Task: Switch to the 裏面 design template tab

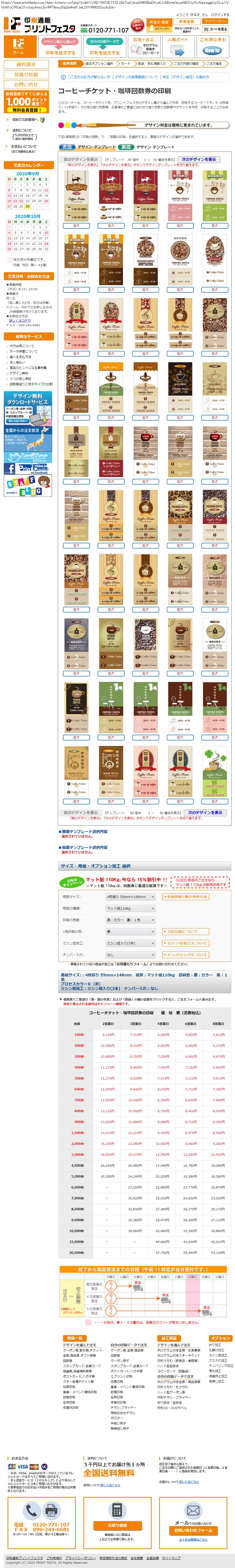Action: pyautogui.click(x=125, y=147)
